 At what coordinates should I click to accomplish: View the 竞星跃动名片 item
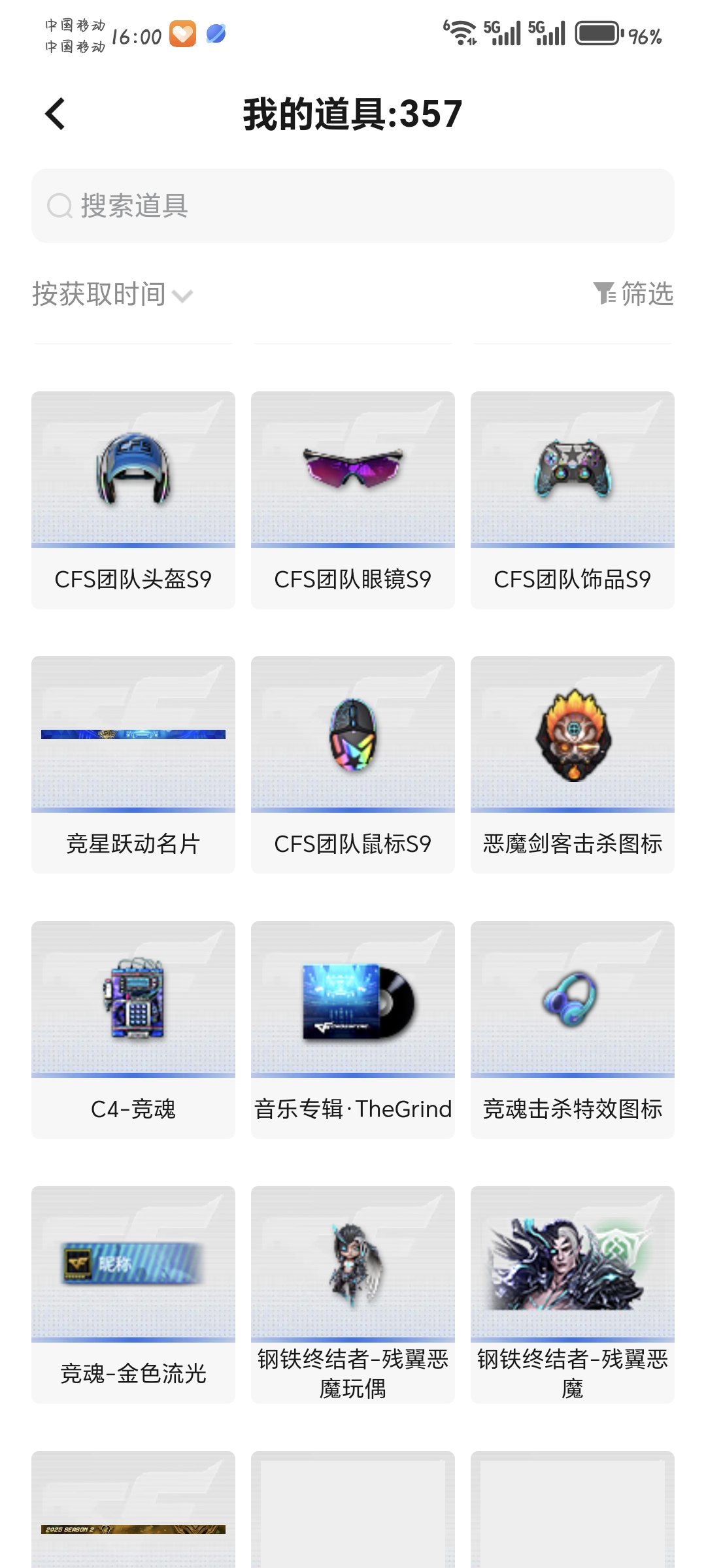click(133, 764)
